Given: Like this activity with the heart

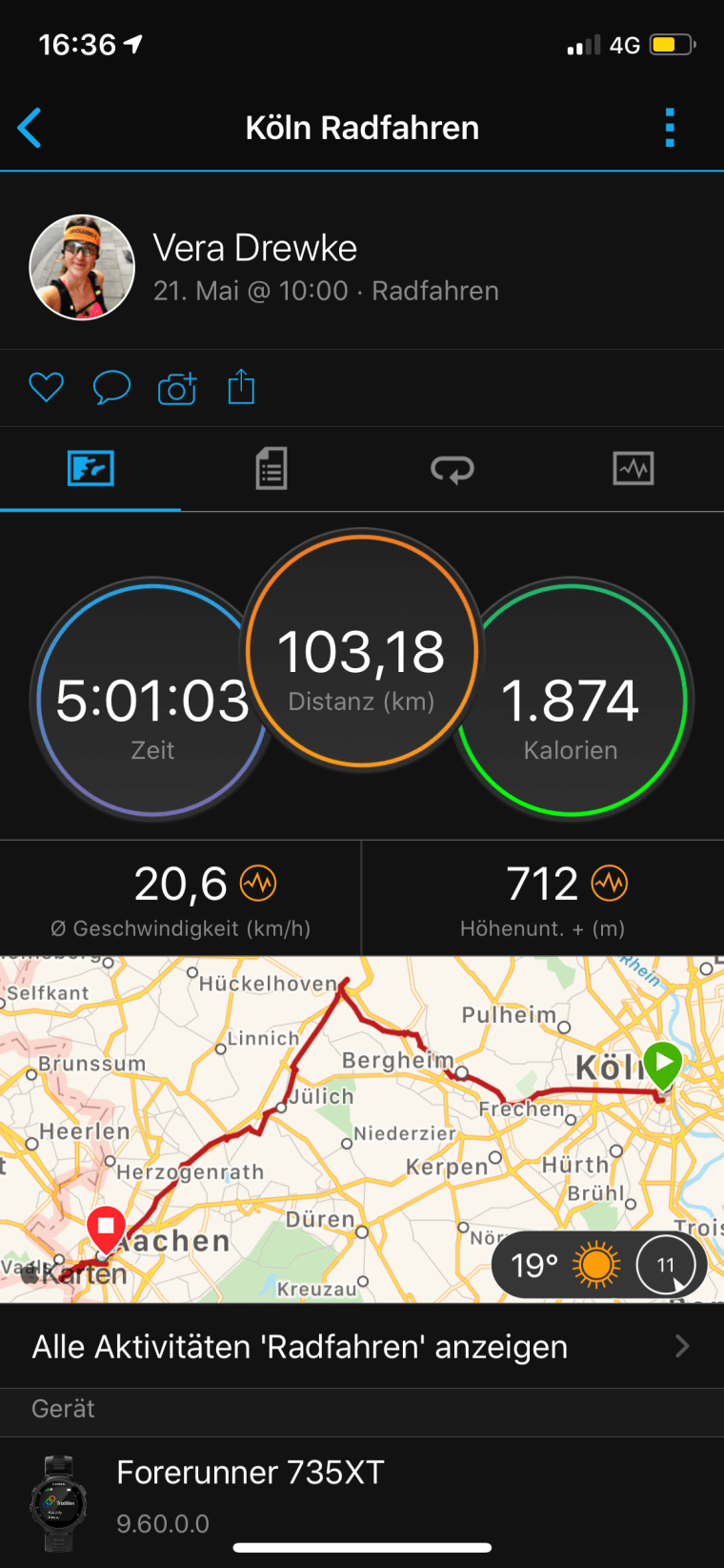Looking at the screenshot, I should click(x=46, y=388).
